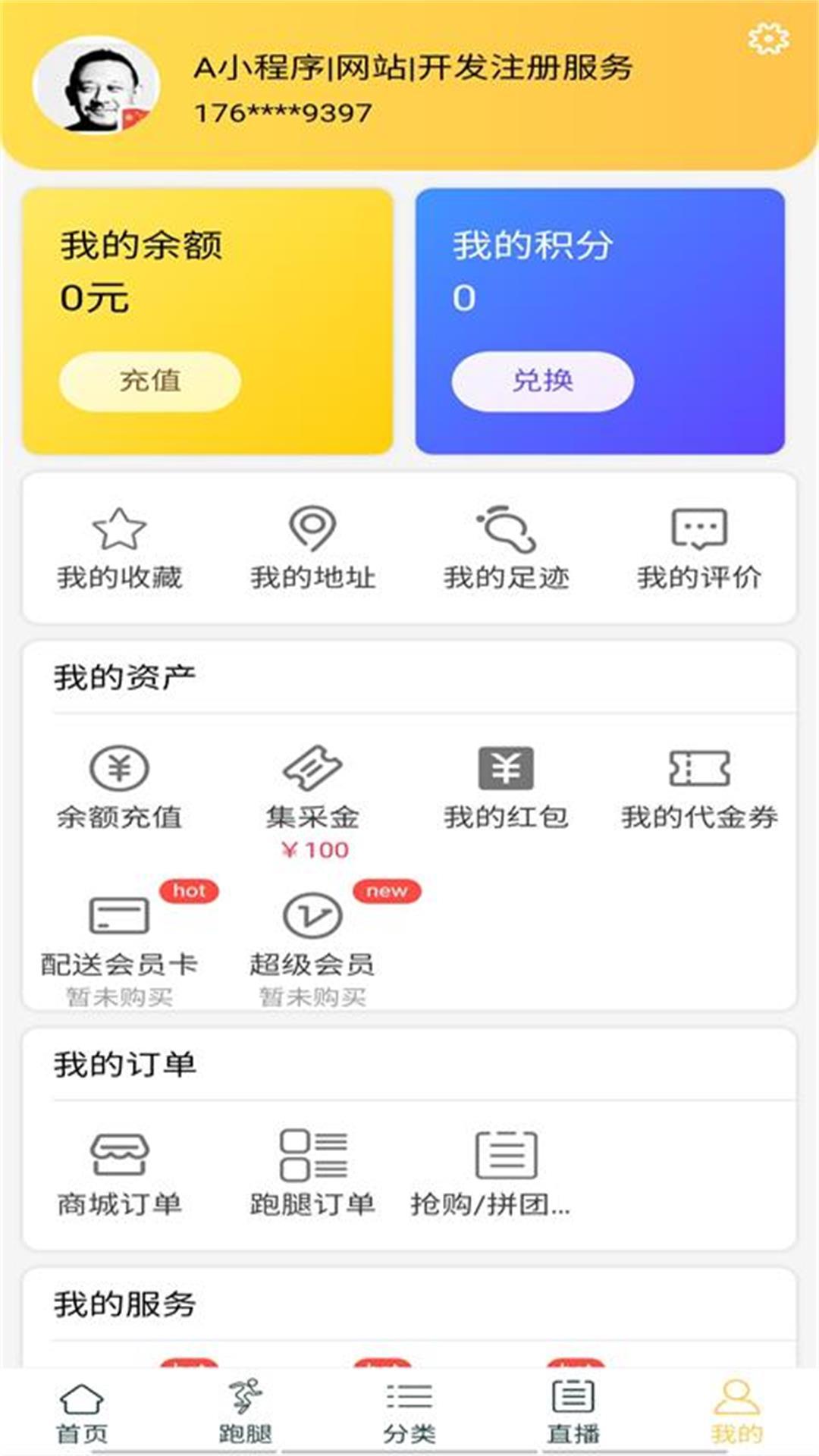Screen dimensions: 819x1456
Task: Go to the 分类 tab
Action: click(x=409, y=1412)
